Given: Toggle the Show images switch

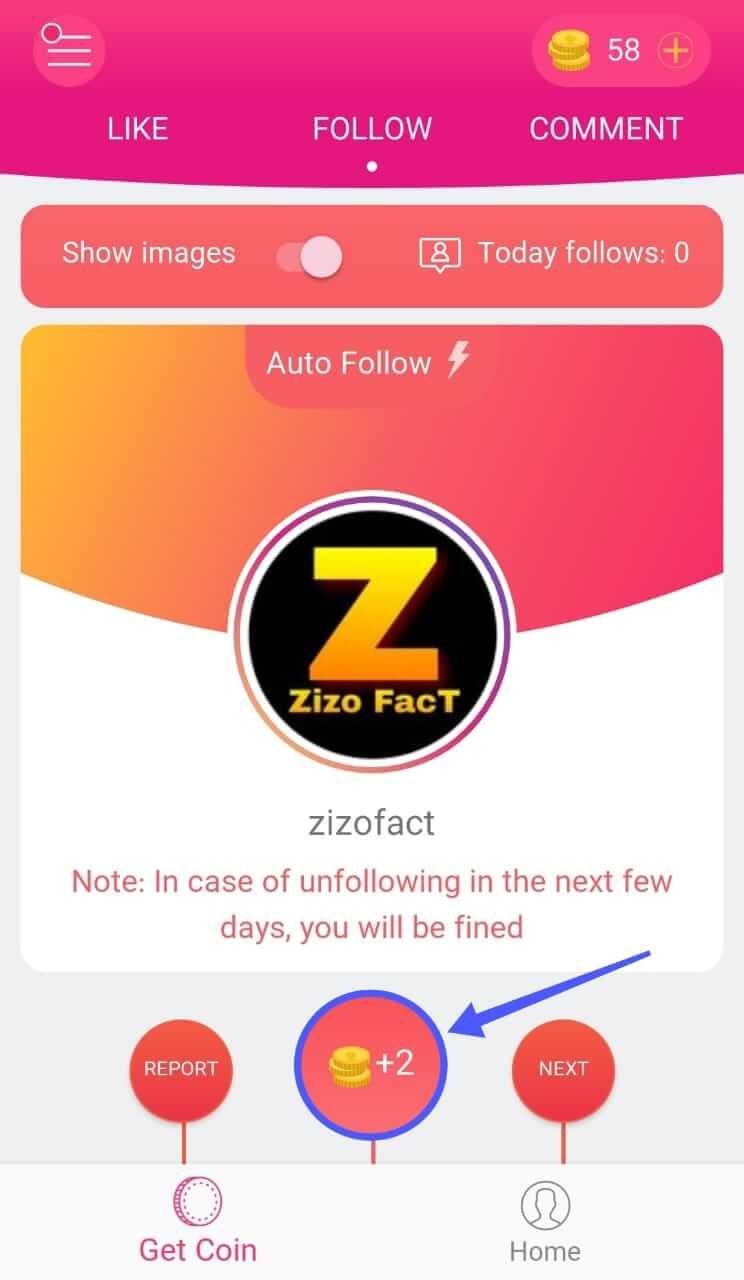Looking at the screenshot, I should pos(309,256).
